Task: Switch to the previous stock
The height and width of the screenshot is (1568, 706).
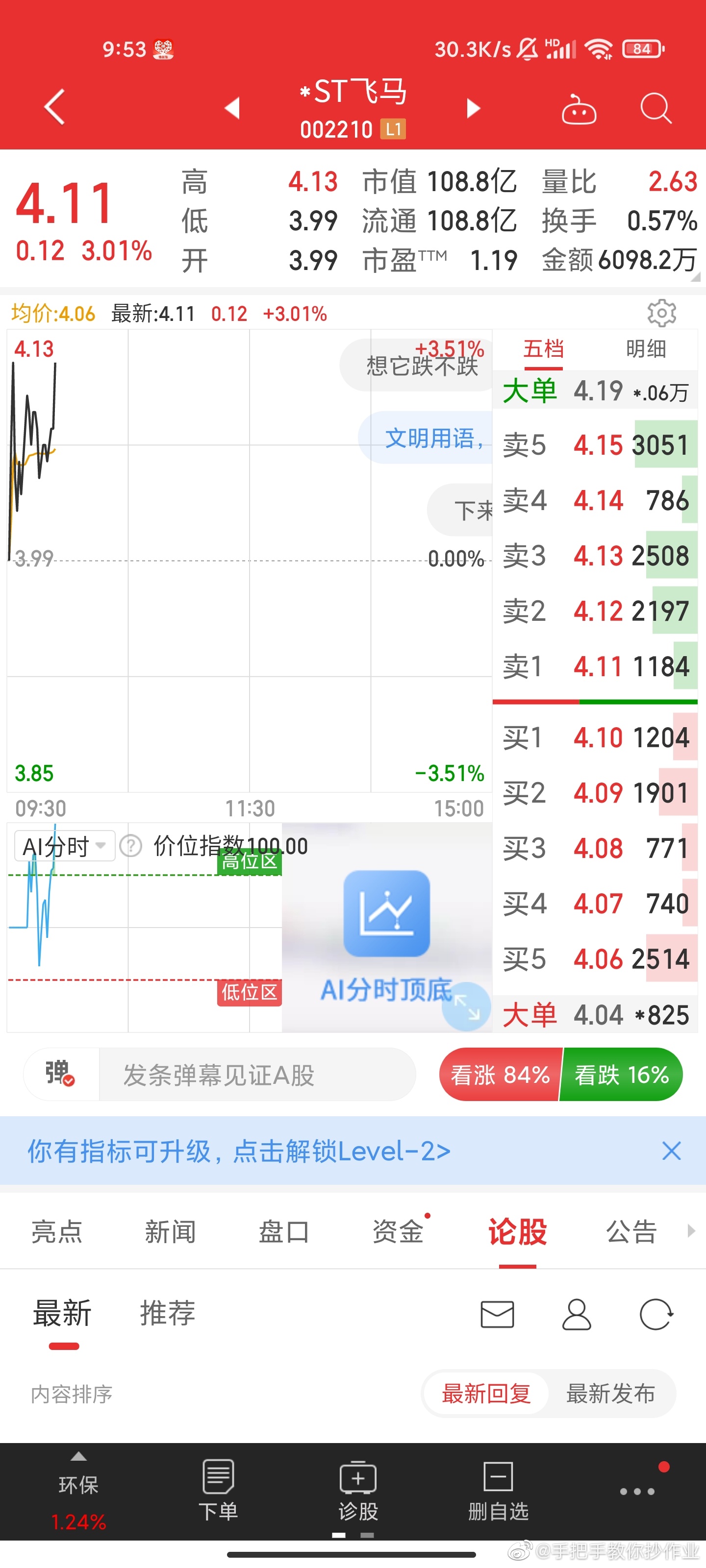Action: [232, 108]
